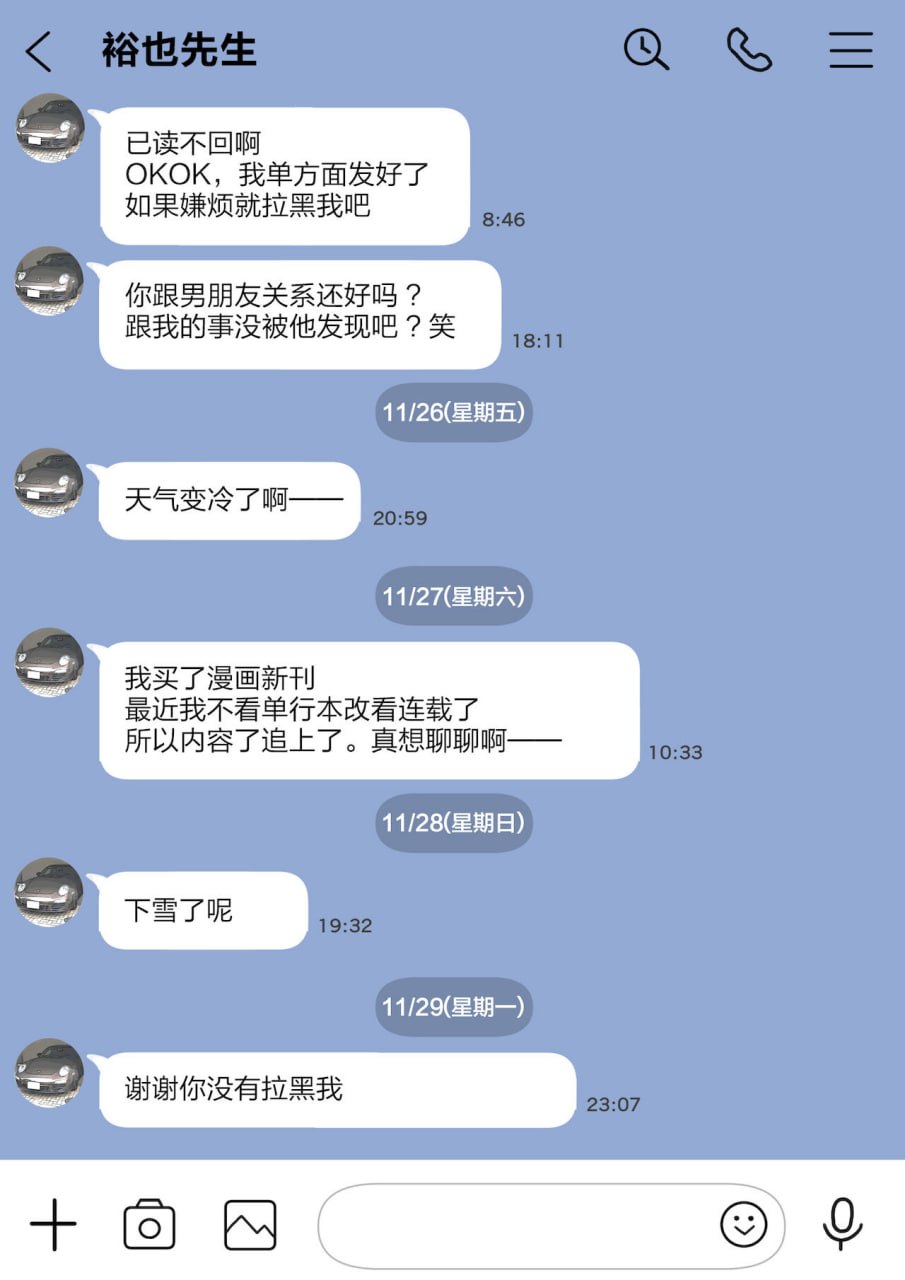Open the search/history icon in chat header

(645, 49)
